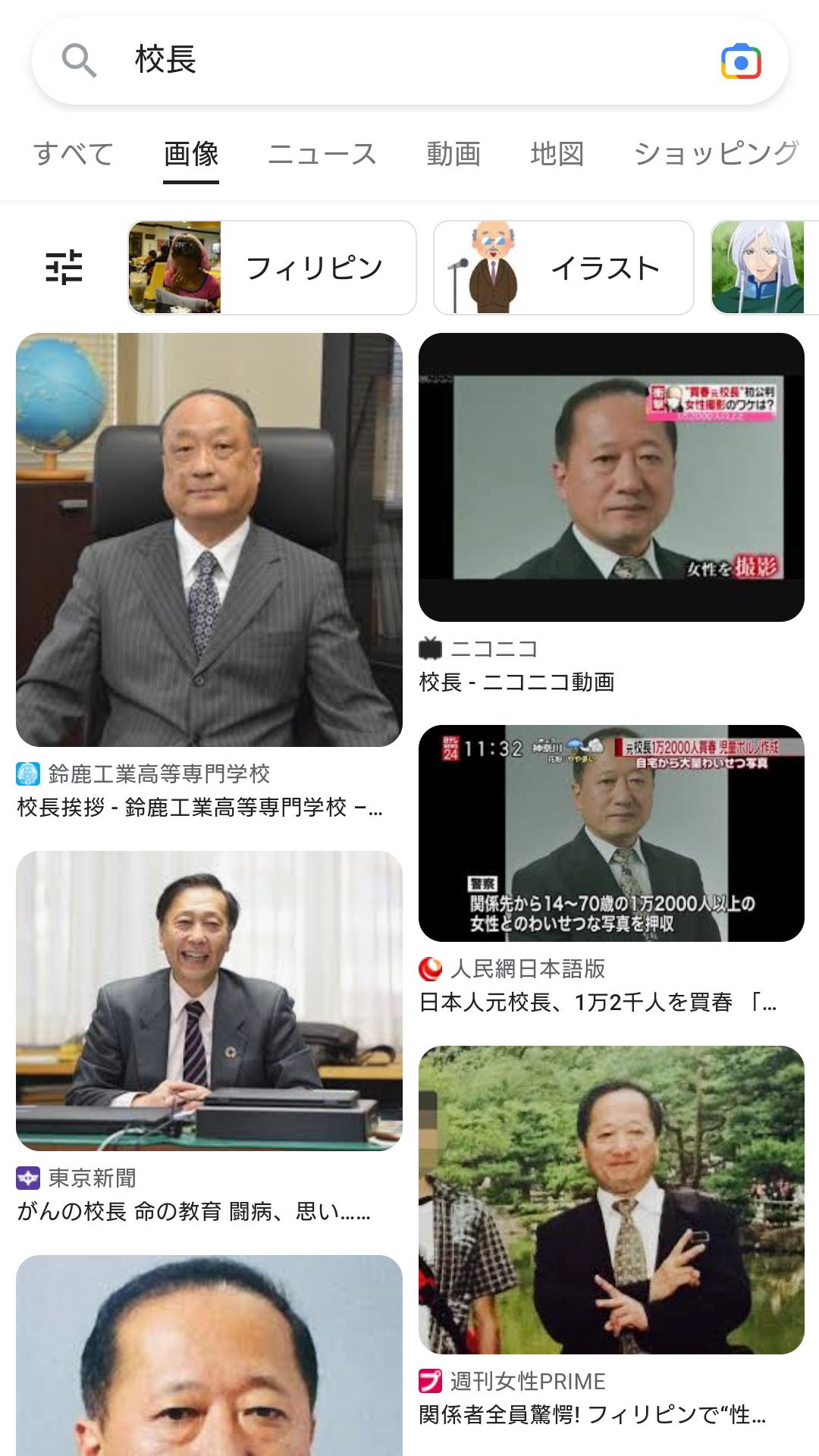Switch to the 動画 tab
The width and height of the screenshot is (819, 1456).
point(453,154)
